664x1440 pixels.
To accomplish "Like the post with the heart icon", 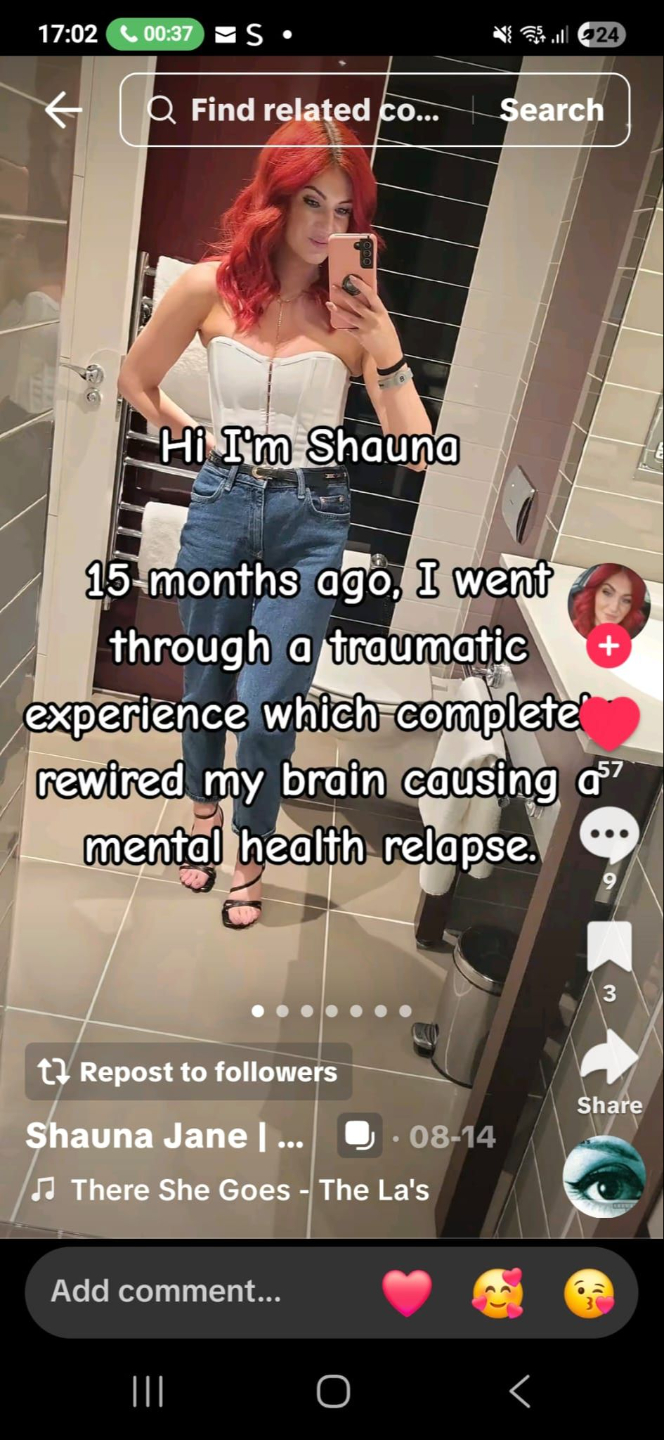I will [610, 723].
